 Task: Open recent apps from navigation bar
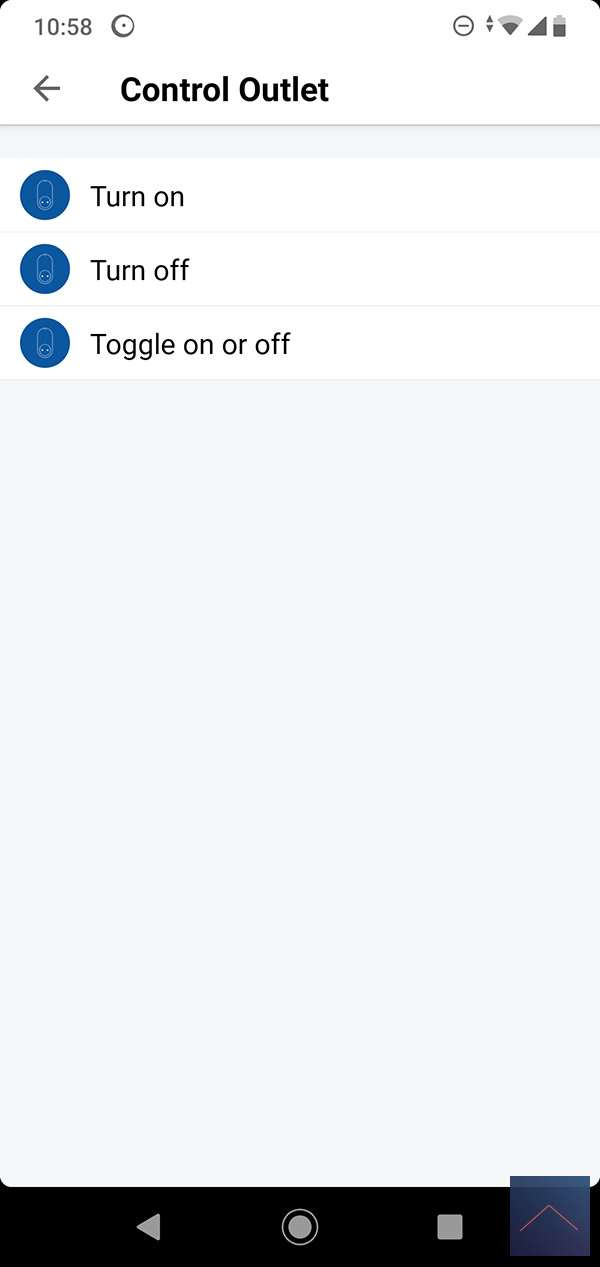(x=450, y=1226)
